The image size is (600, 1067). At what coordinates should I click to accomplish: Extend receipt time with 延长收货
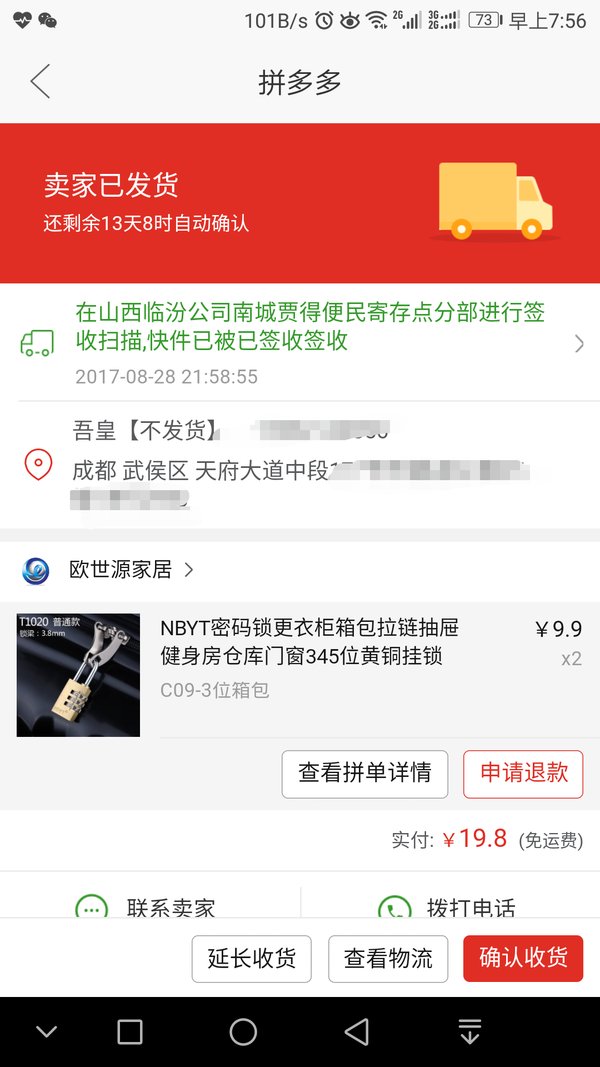pos(252,958)
